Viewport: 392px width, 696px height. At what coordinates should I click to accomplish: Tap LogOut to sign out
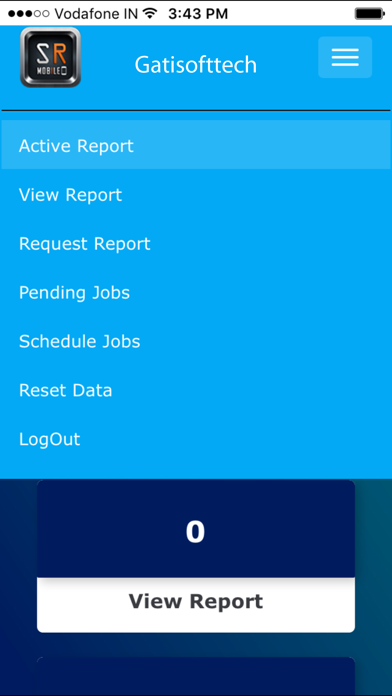tap(196, 439)
